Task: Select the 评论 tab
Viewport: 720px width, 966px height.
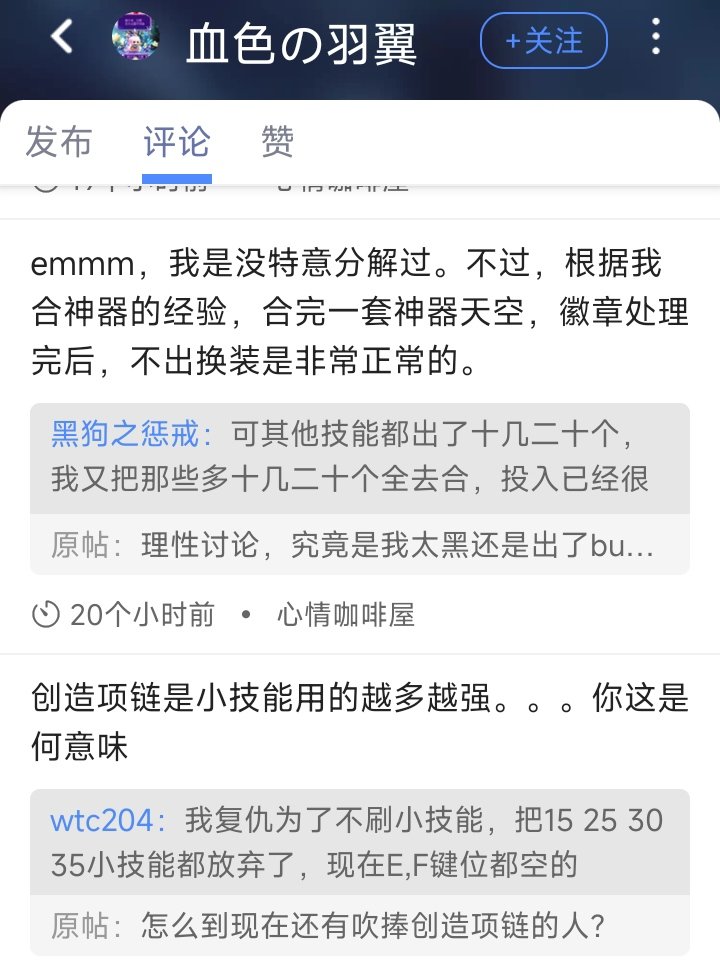Action: (176, 142)
